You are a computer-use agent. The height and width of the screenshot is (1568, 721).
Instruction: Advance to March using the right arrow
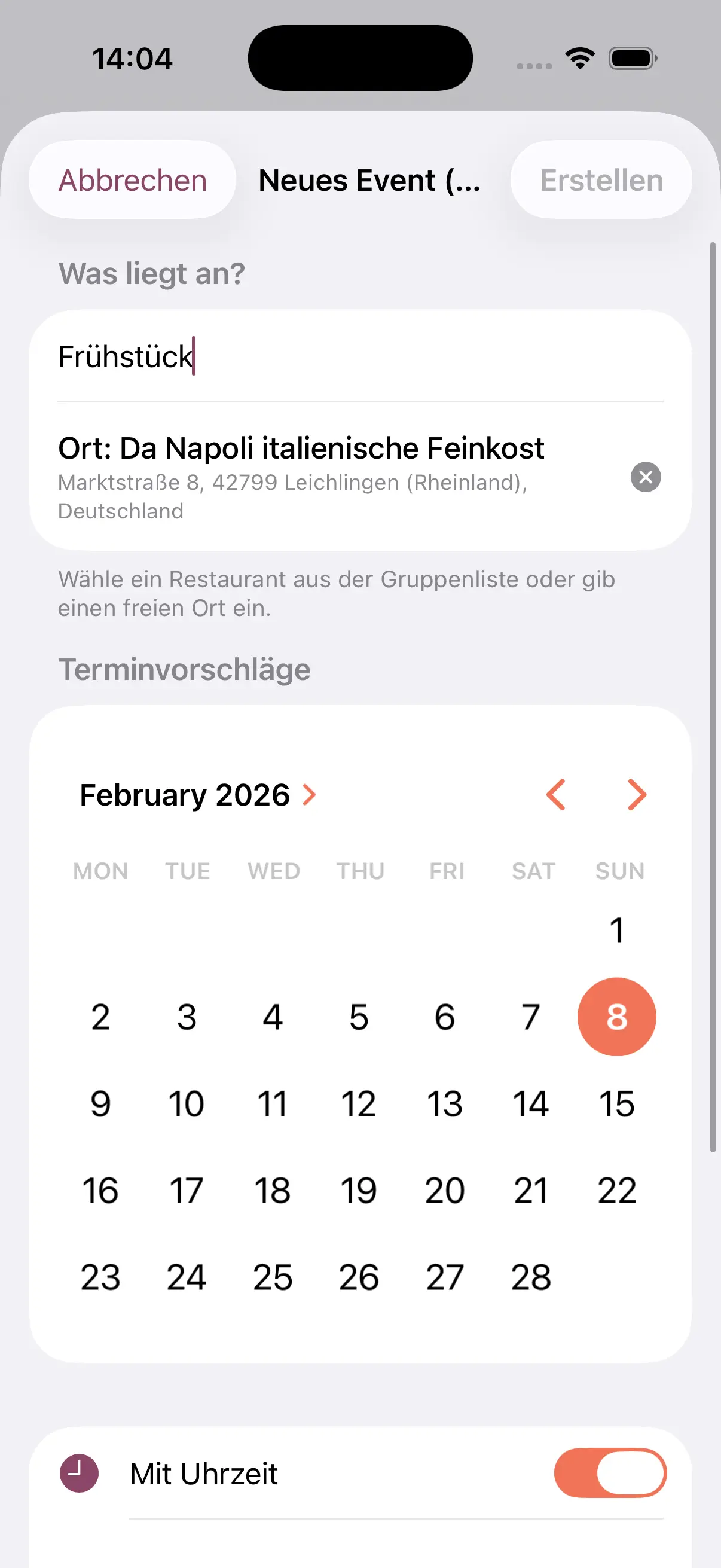[x=637, y=794]
